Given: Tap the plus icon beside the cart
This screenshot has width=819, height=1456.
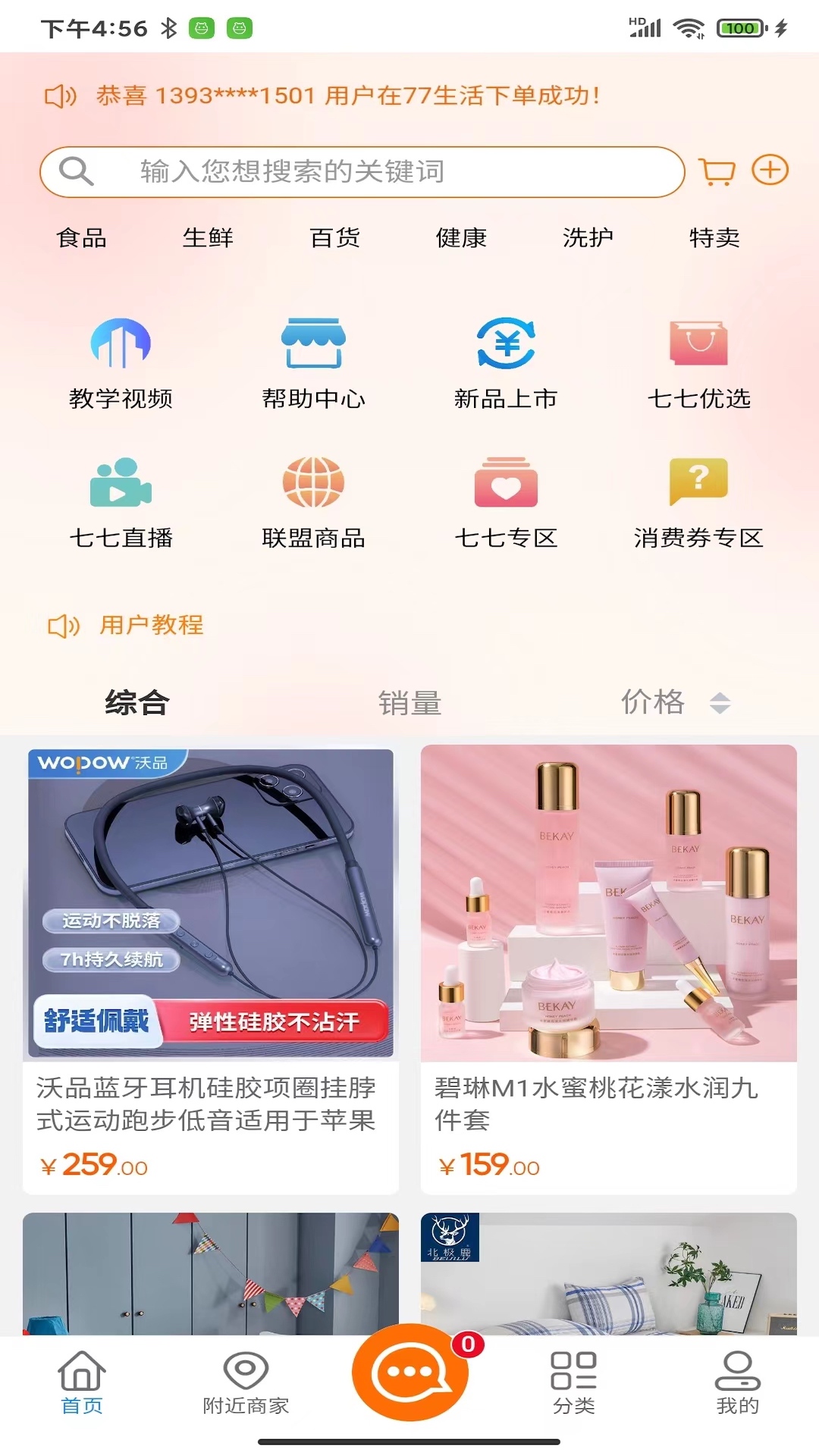Looking at the screenshot, I should click(770, 170).
